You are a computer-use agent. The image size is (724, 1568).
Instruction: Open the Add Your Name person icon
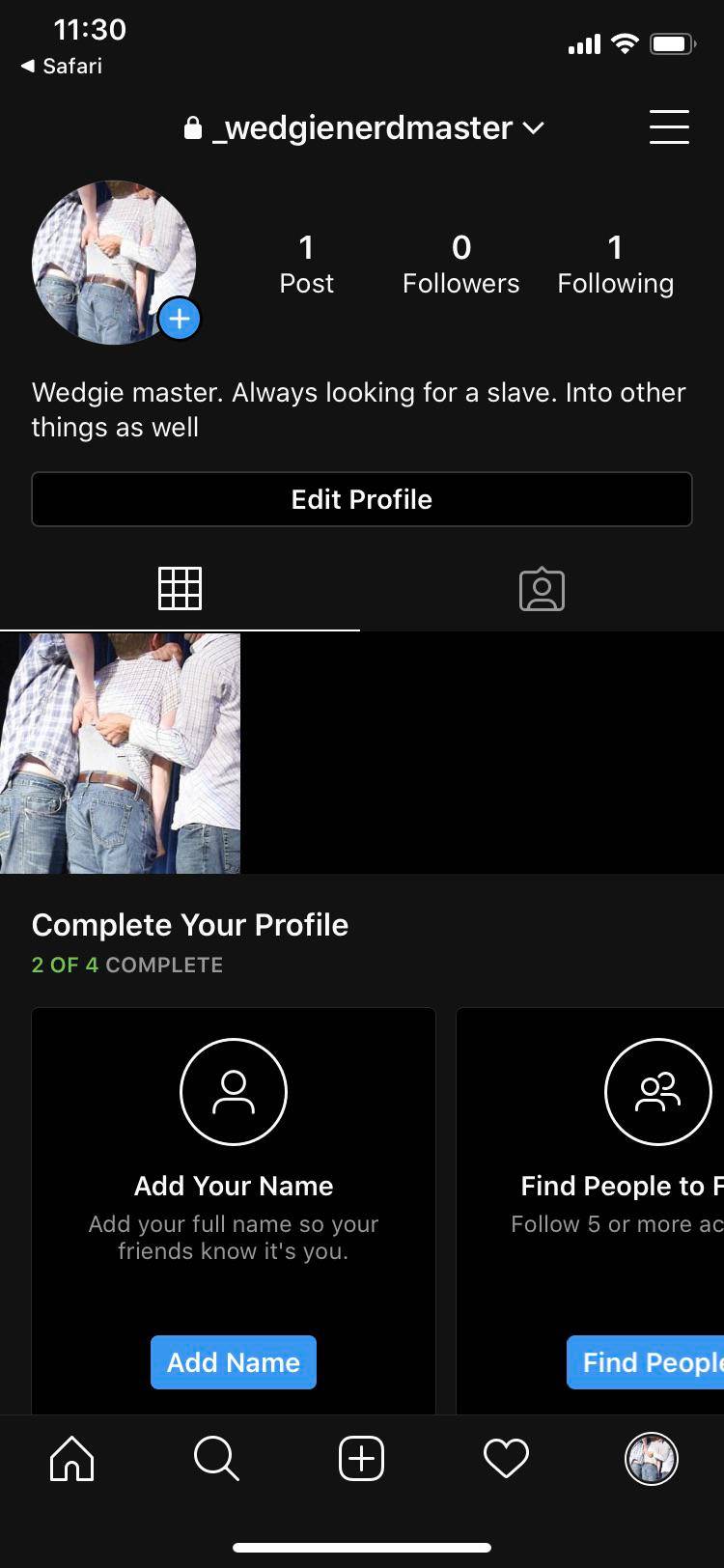pyautogui.click(x=233, y=1091)
